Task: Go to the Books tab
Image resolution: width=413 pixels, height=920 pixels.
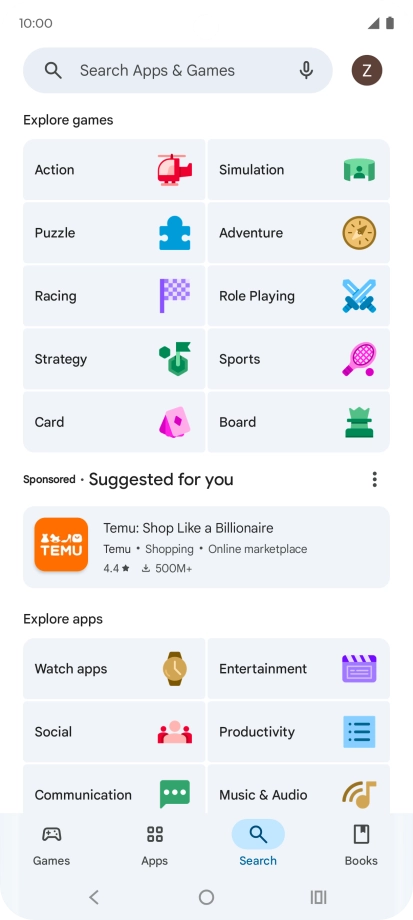Action: (x=361, y=845)
